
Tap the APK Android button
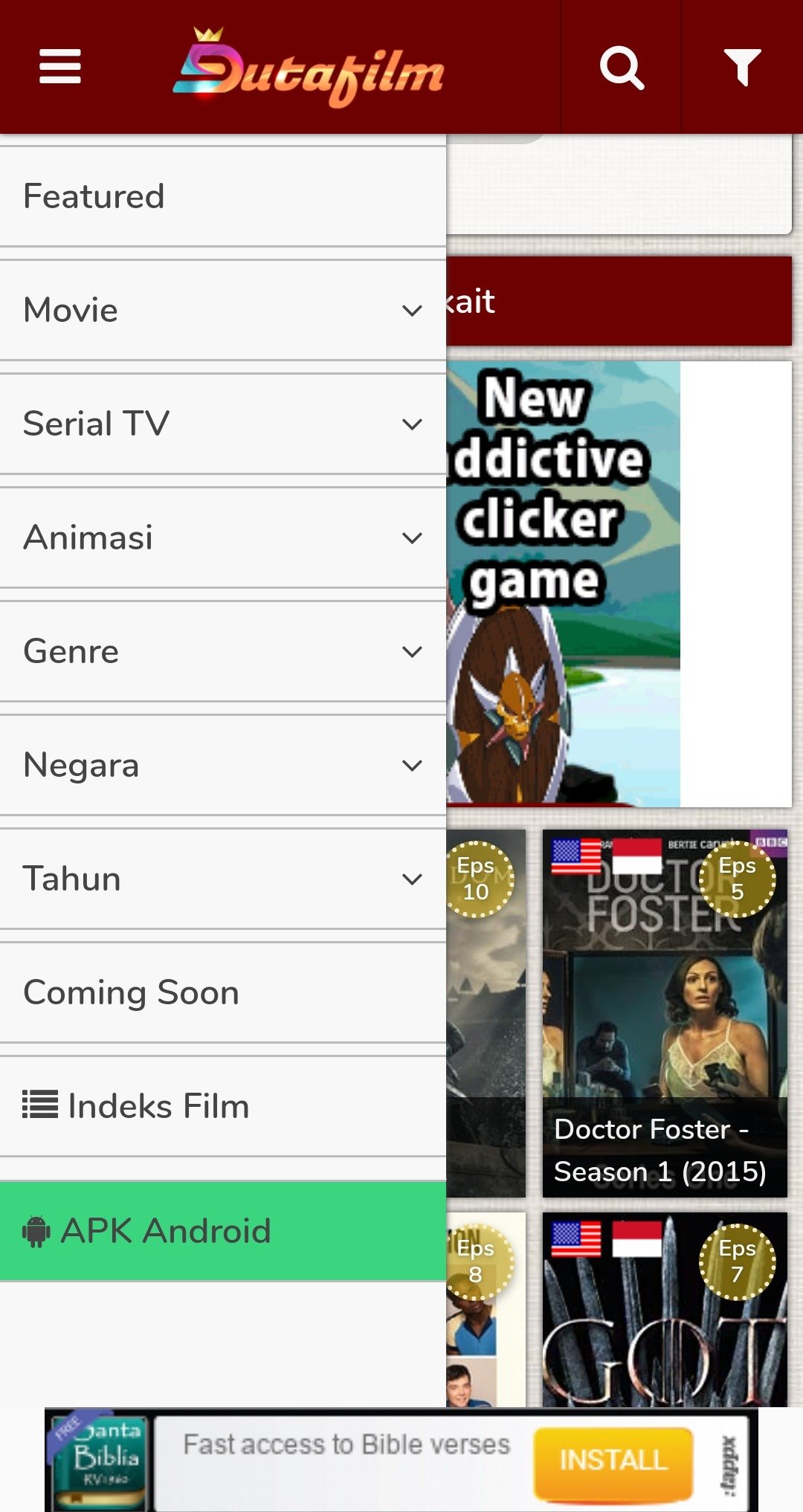point(222,1231)
